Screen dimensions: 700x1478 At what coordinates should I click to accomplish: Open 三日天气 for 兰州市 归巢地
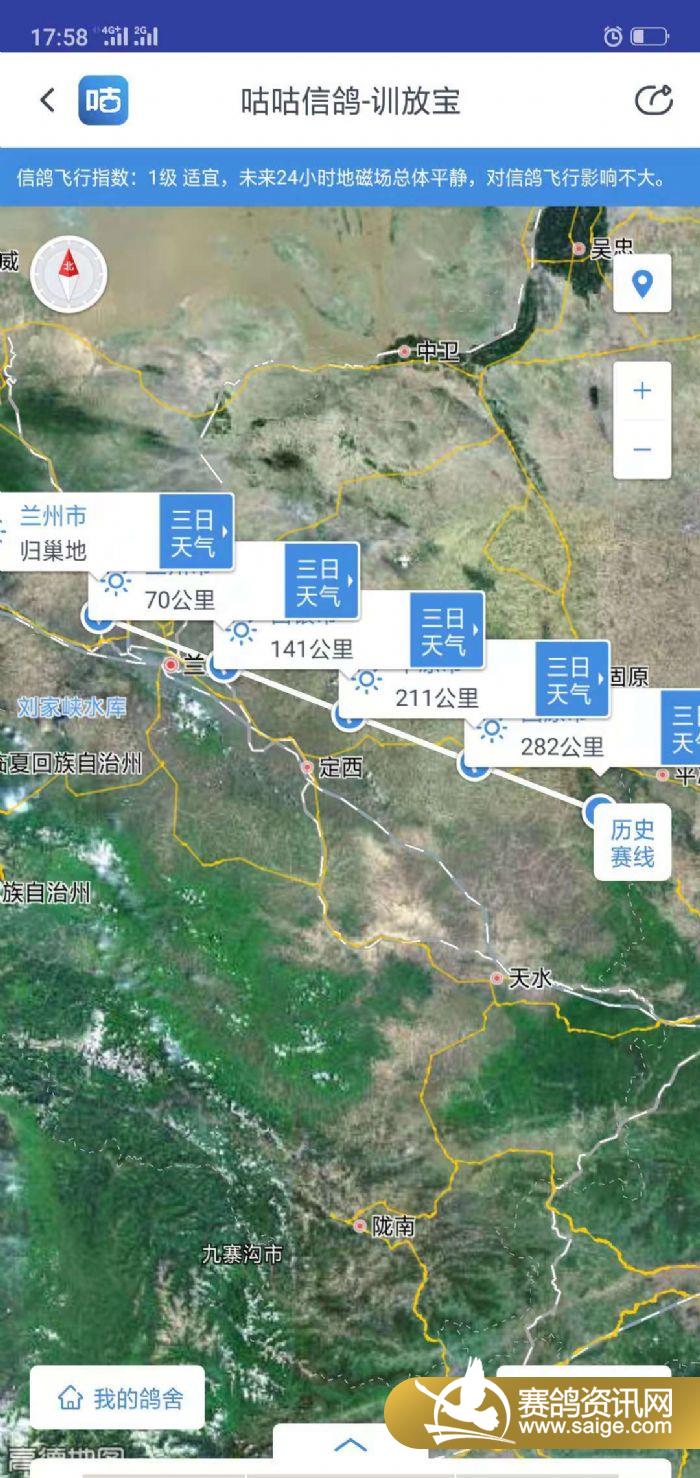(197, 532)
